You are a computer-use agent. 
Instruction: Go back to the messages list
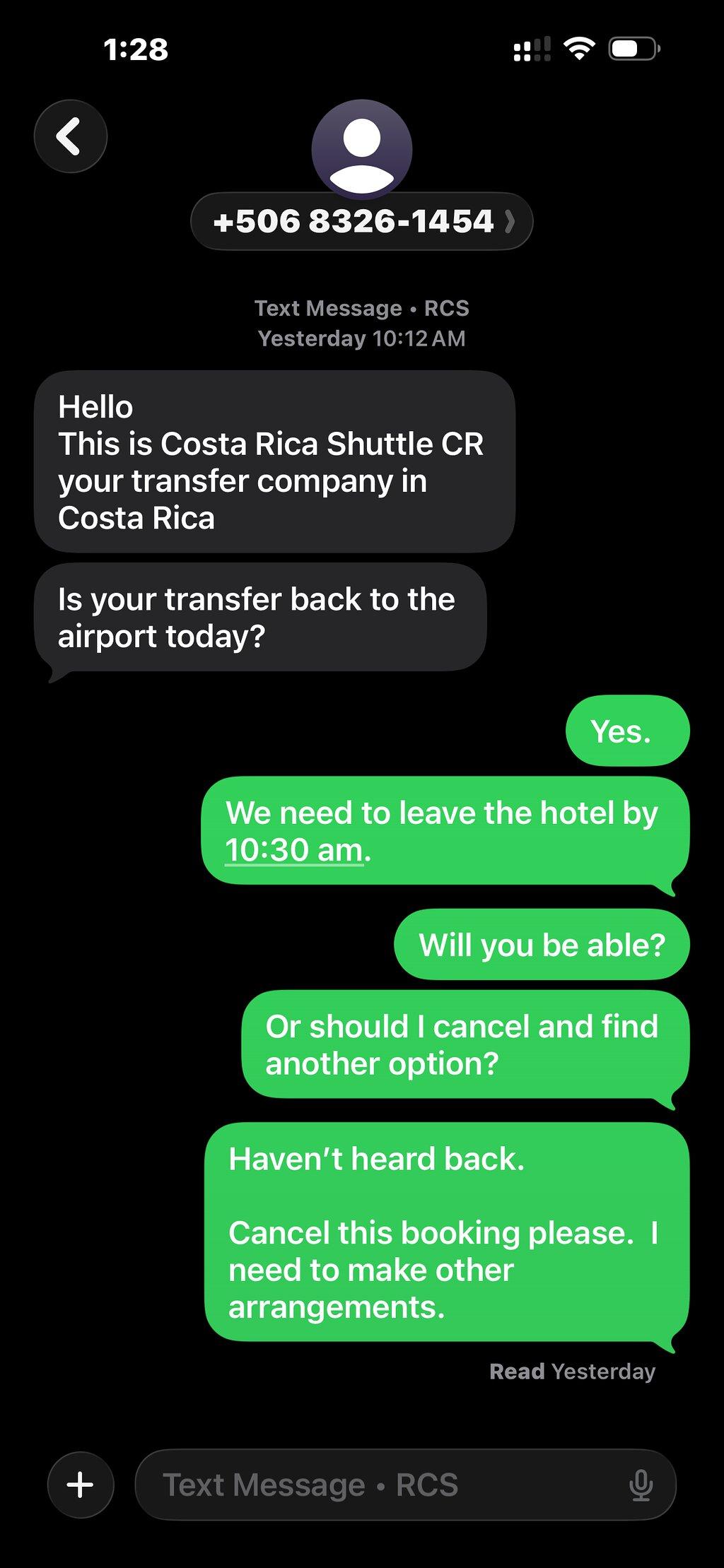pyautogui.click(x=71, y=136)
